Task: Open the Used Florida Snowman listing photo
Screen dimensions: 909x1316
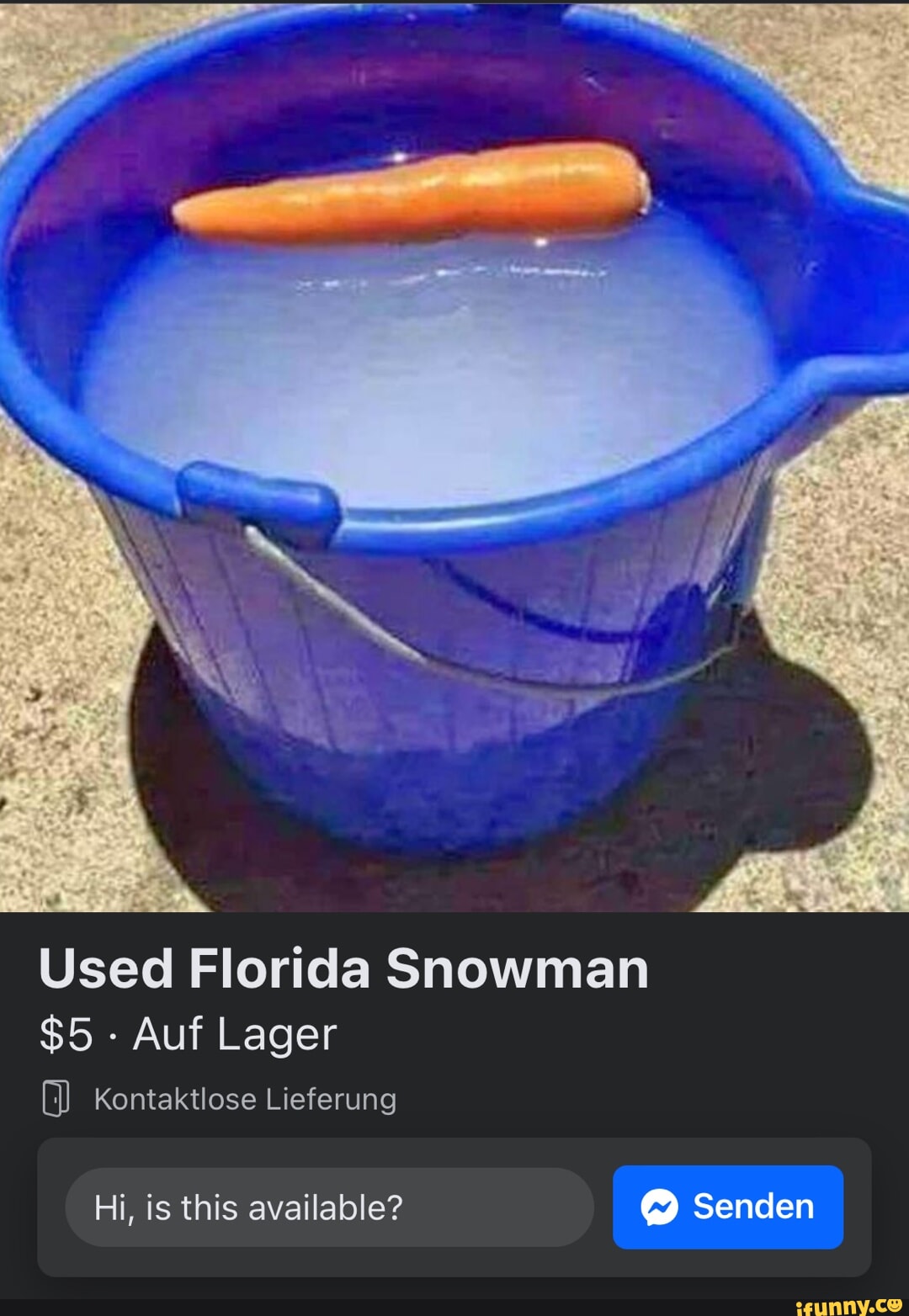Action: (454, 454)
